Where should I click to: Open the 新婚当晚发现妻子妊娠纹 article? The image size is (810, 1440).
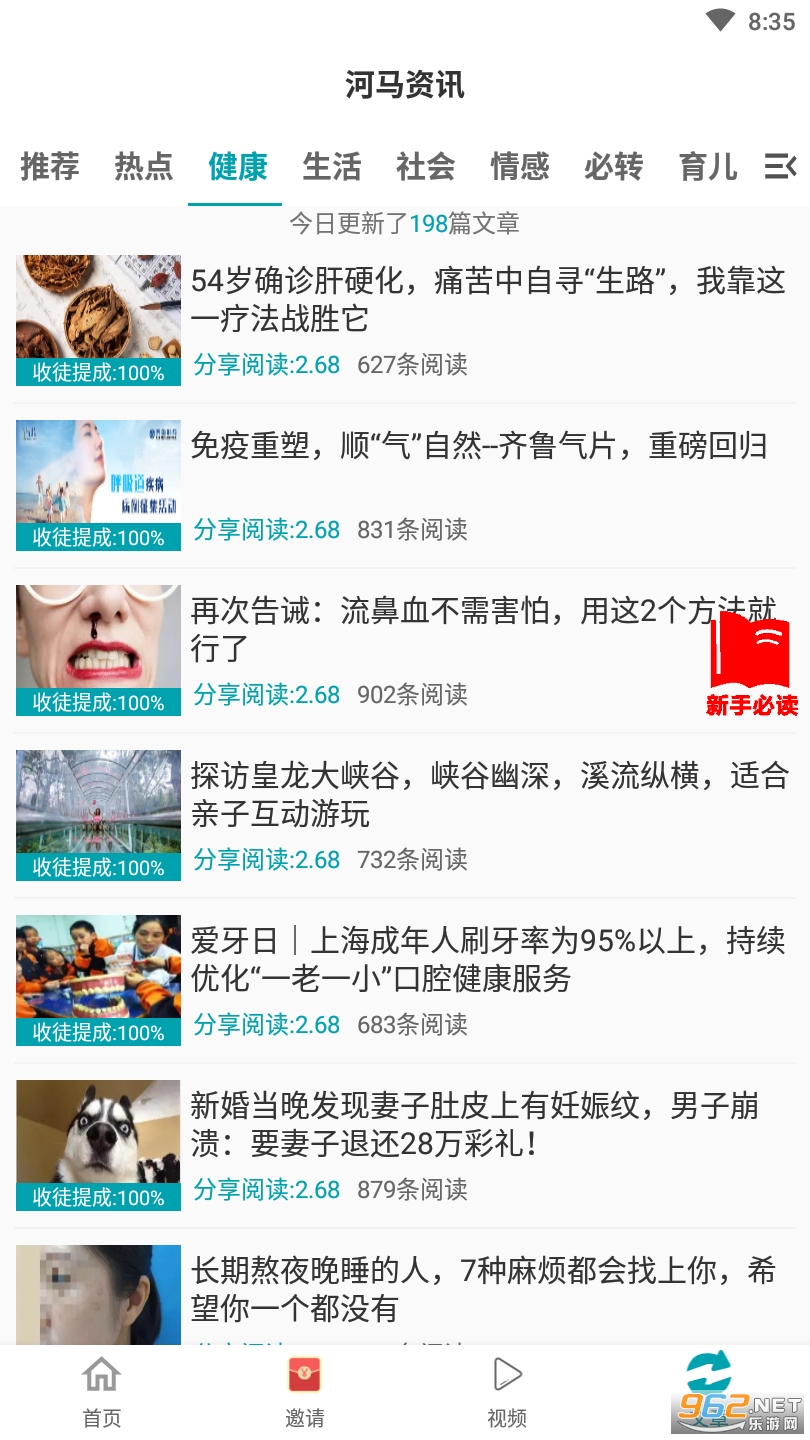point(474,1124)
